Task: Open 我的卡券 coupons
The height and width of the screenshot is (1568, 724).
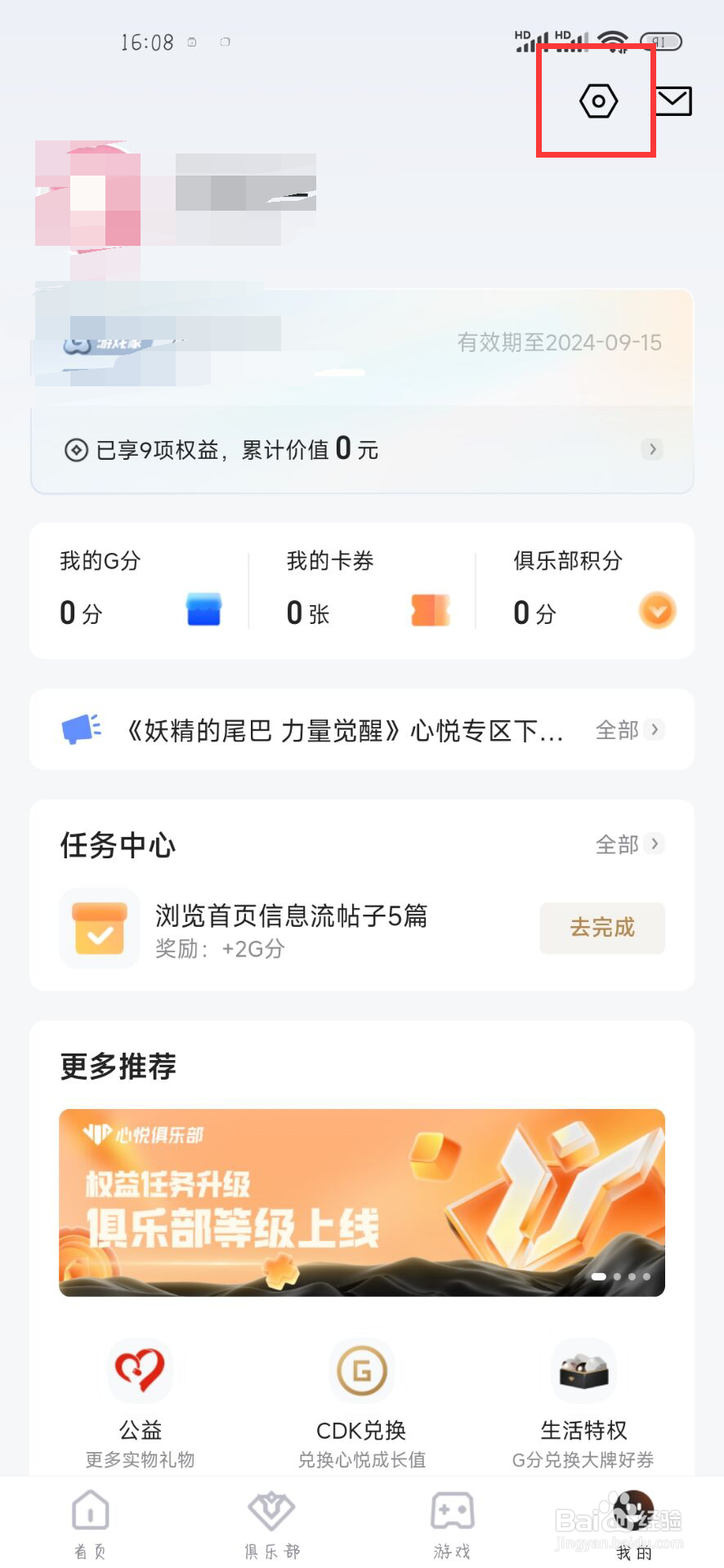Action: [364, 591]
